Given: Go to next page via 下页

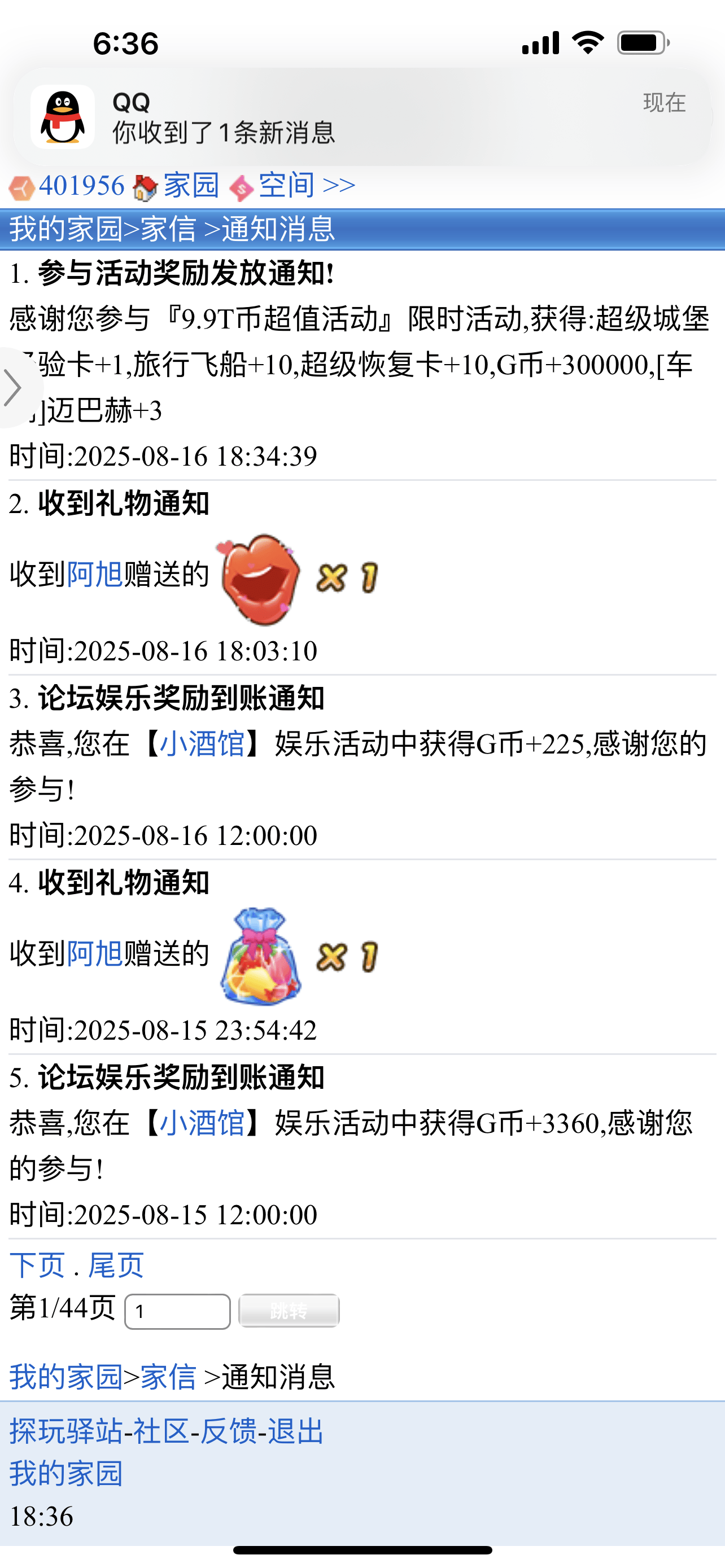Looking at the screenshot, I should coord(37,1265).
